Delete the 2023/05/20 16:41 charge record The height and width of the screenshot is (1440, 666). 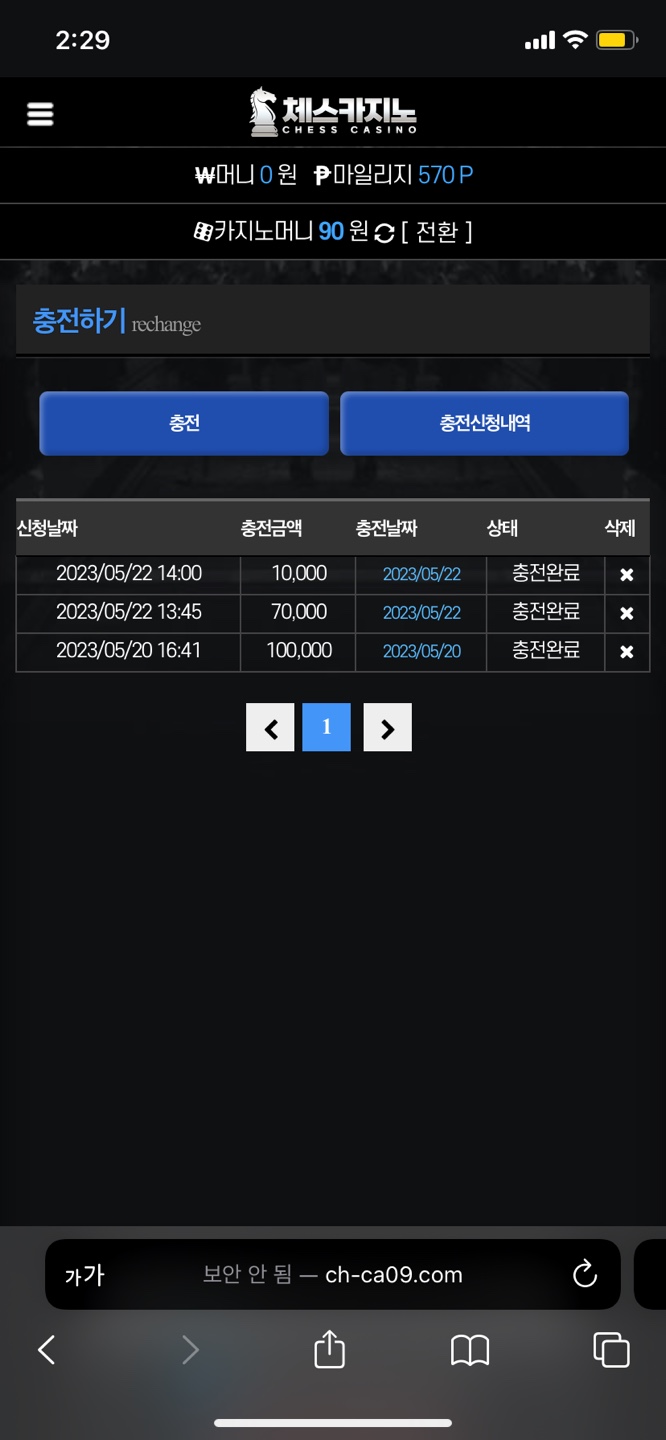tap(626, 652)
